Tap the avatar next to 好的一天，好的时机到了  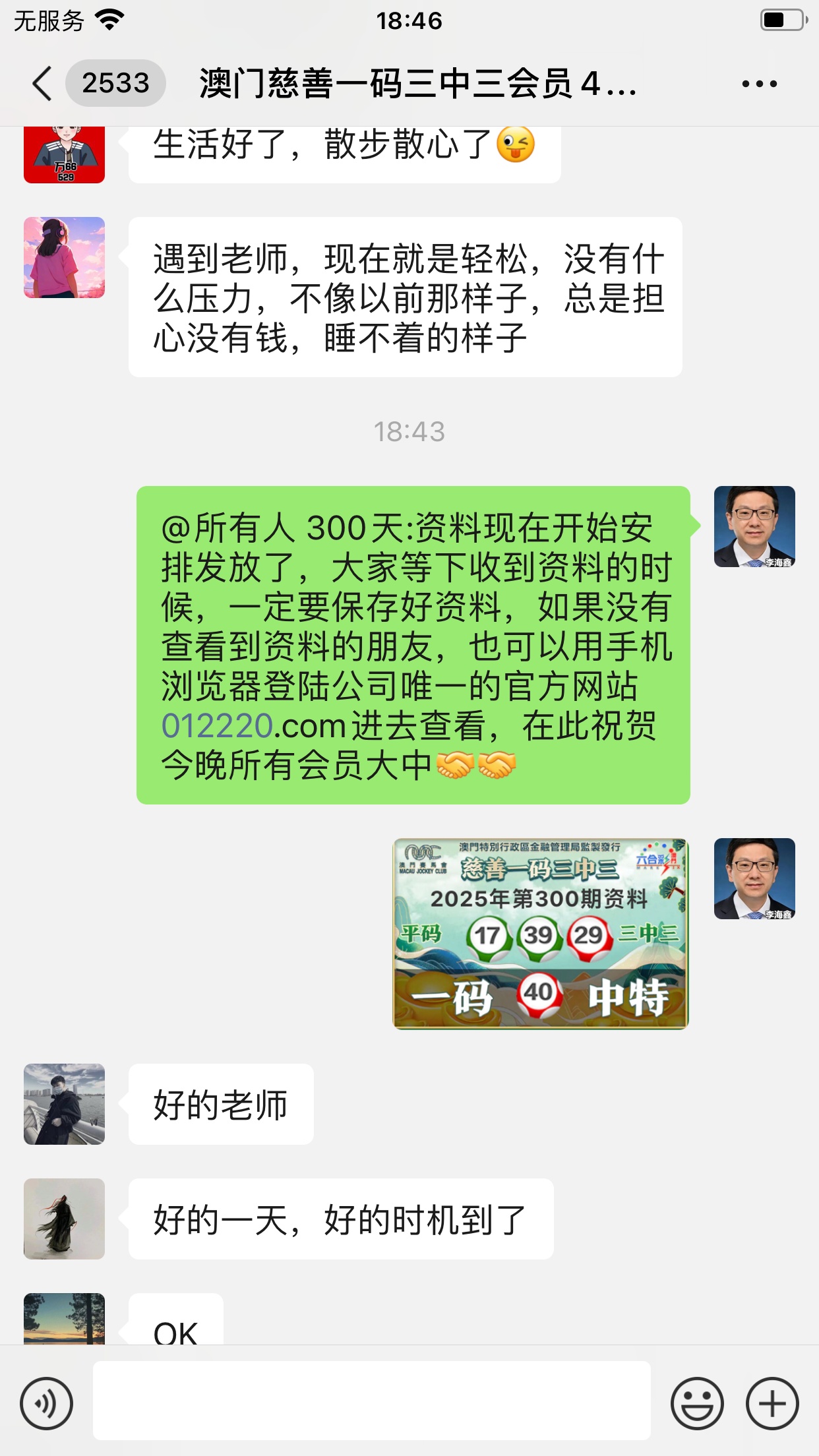[x=64, y=1219]
